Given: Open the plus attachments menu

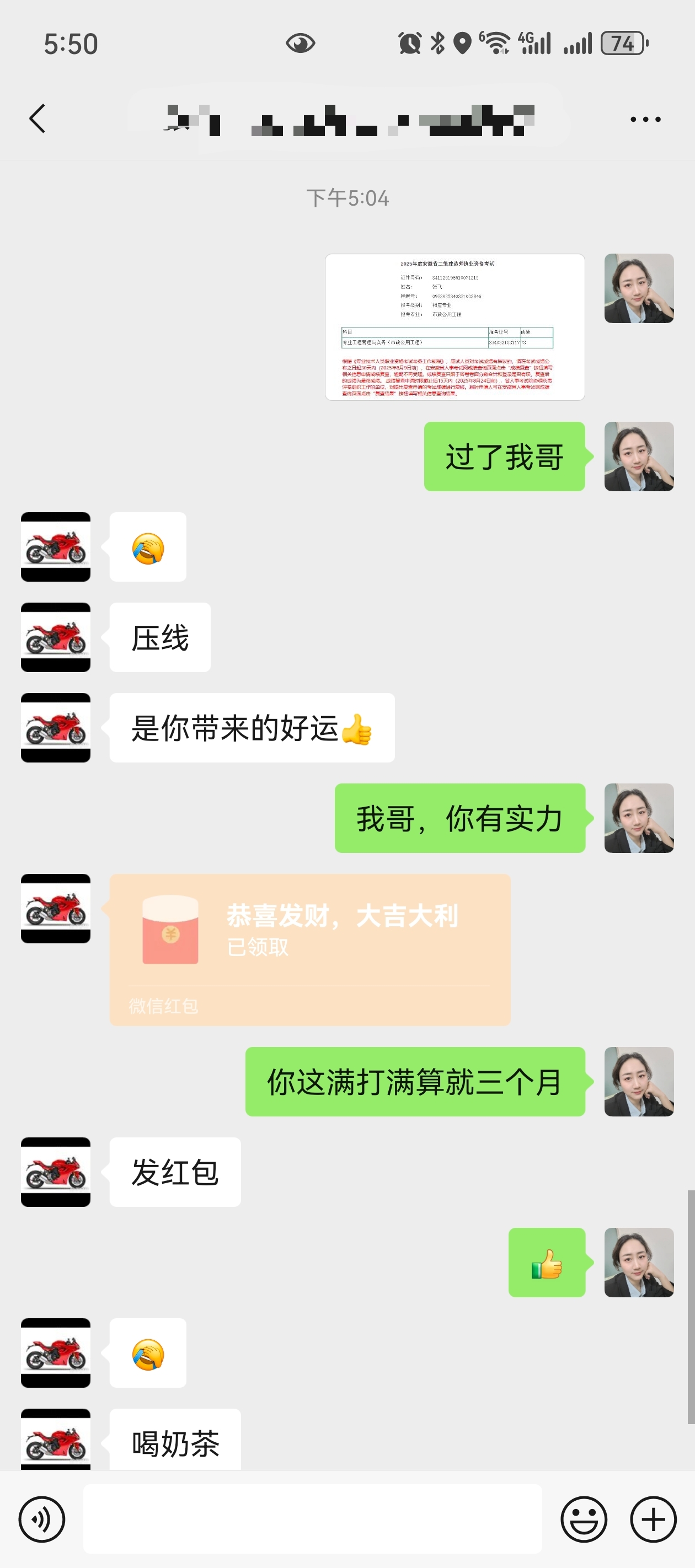Looking at the screenshot, I should [x=653, y=1519].
